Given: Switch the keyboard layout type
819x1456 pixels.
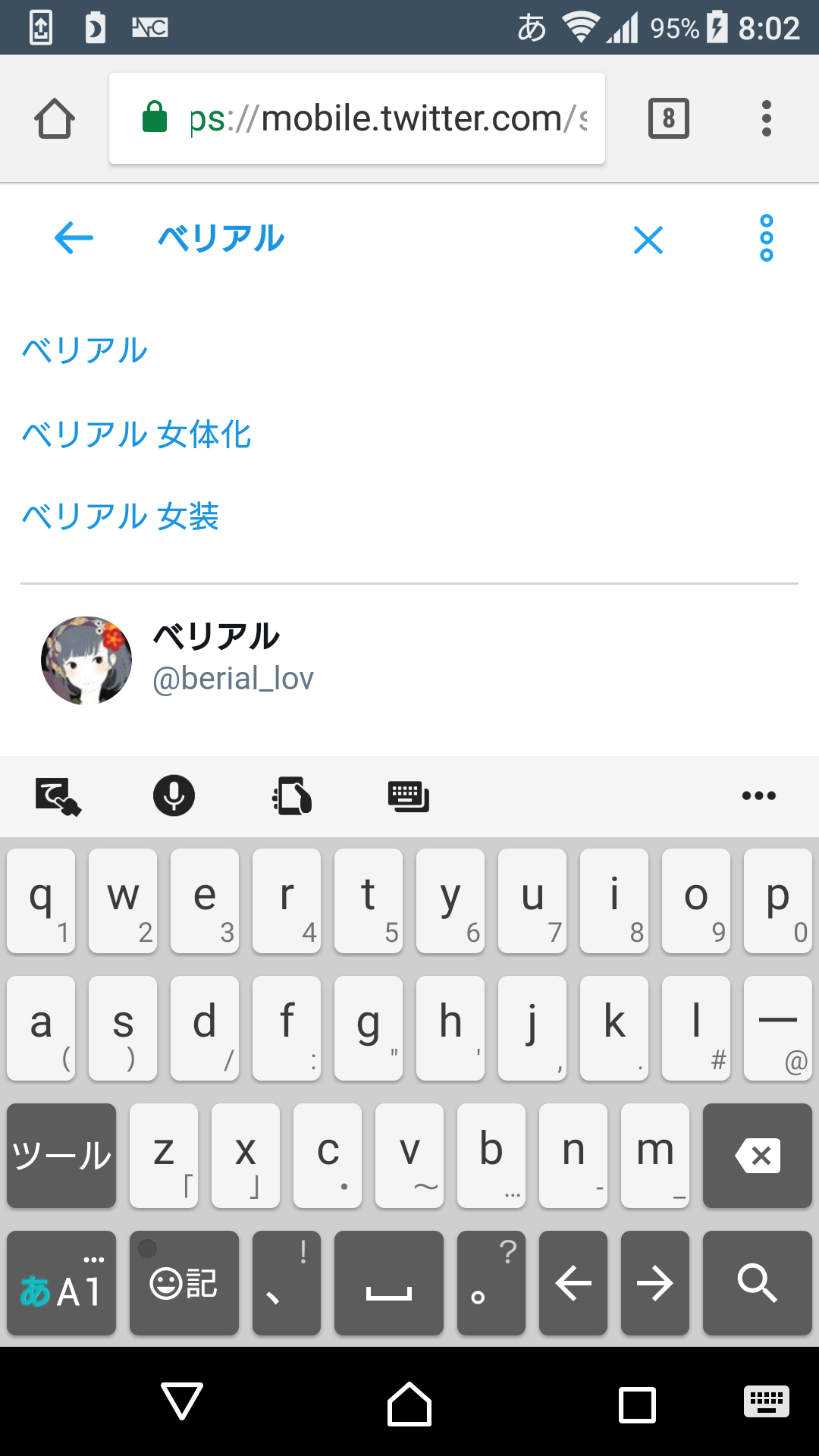Looking at the screenshot, I should tap(408, 795).
